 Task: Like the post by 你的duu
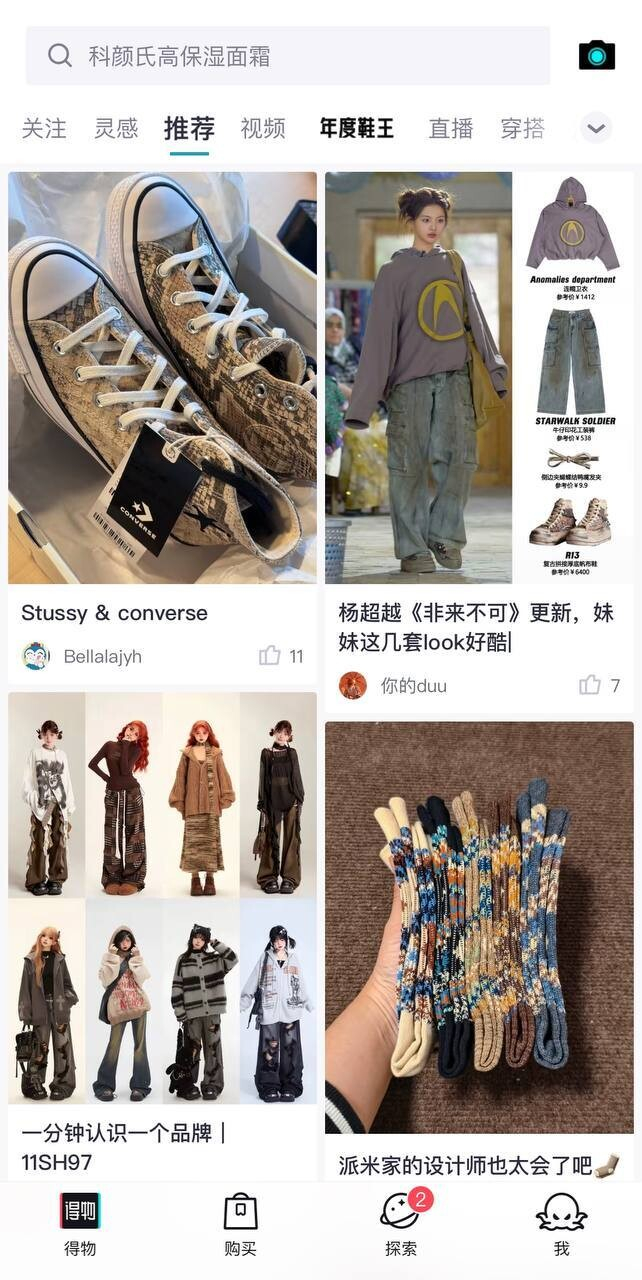pos(590,685)
